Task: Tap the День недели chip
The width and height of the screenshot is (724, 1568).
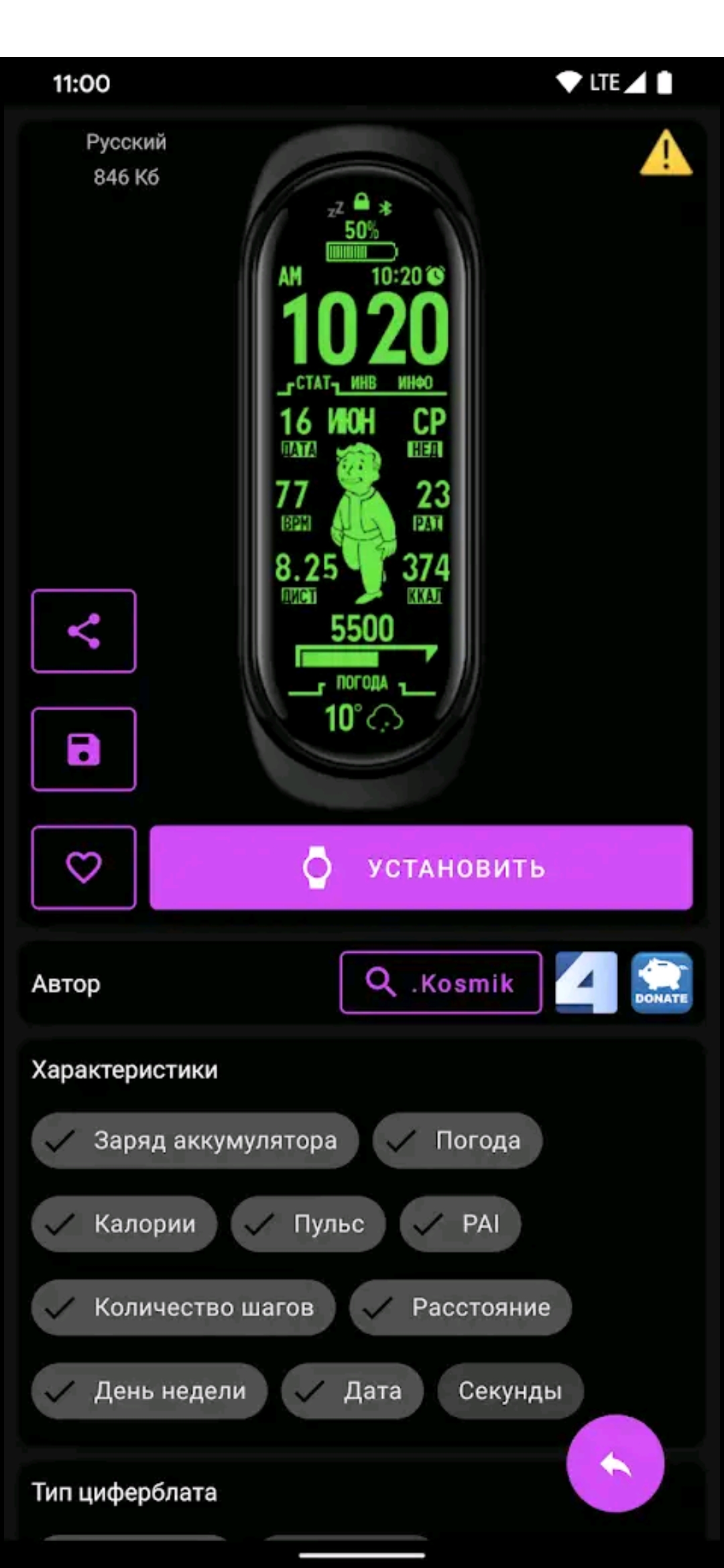Action: [149, 1391]
